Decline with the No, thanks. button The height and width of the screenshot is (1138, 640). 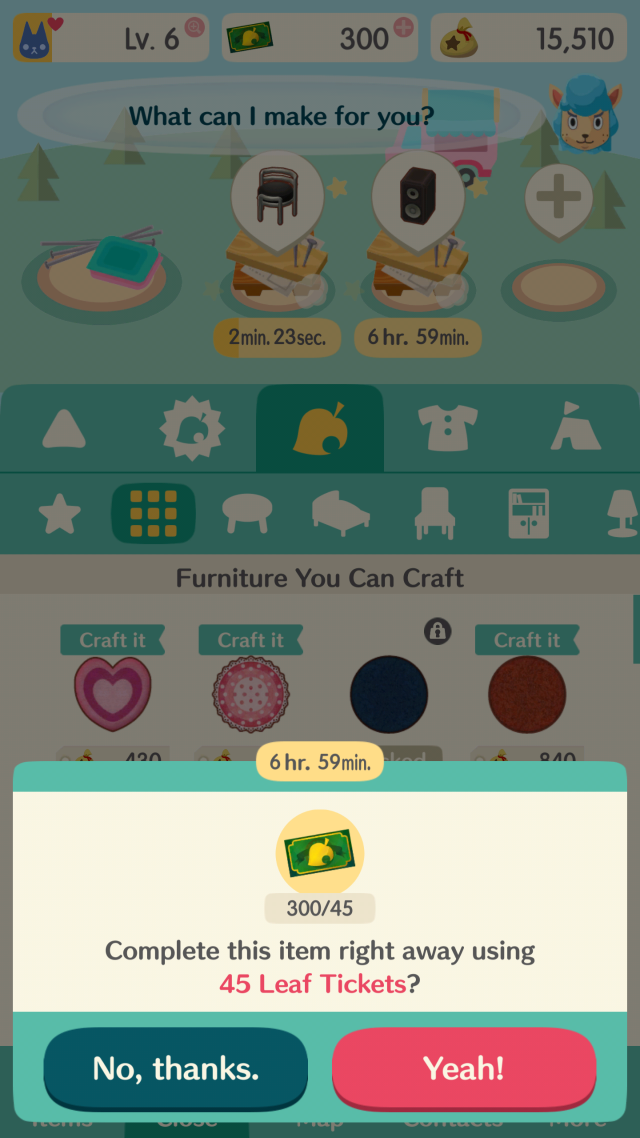coord(176,1068)
